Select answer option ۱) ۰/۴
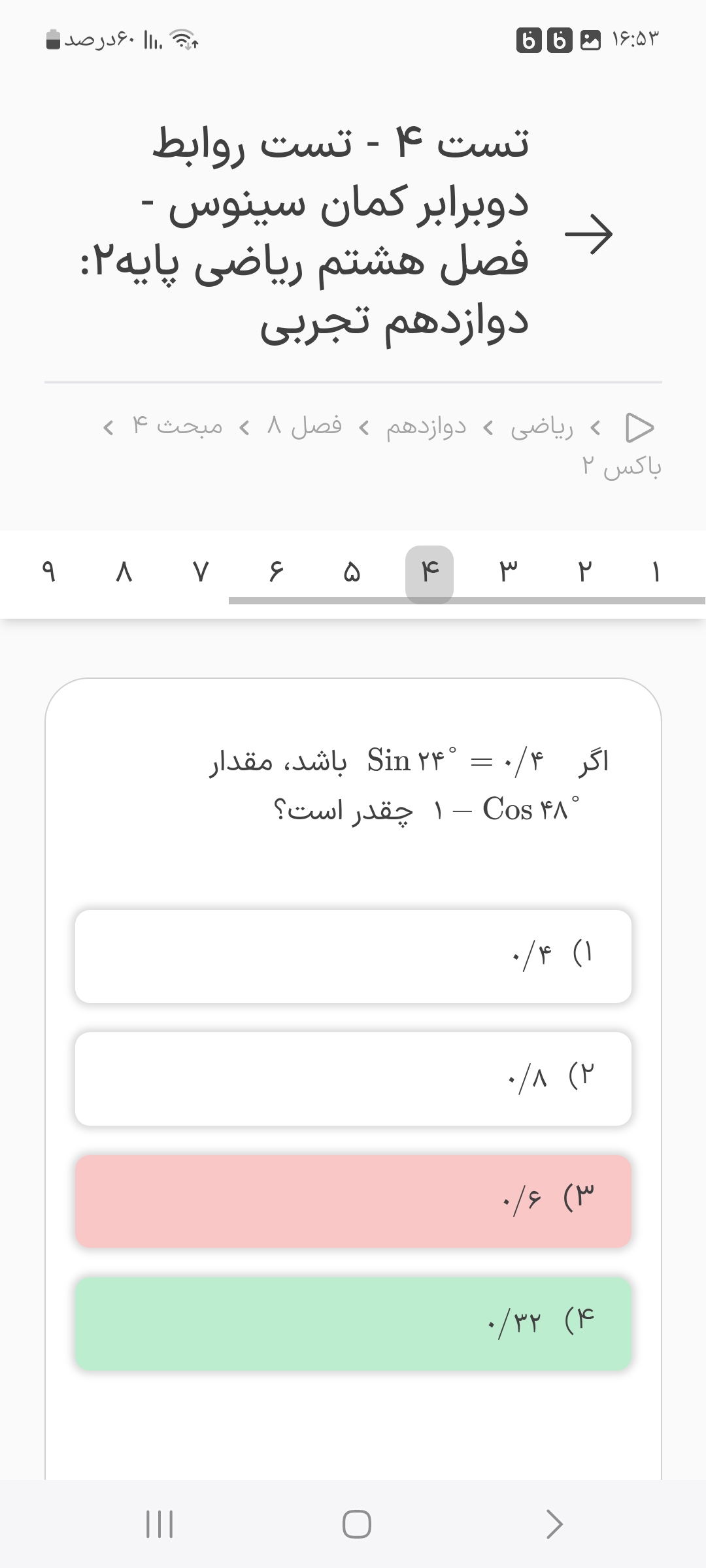This screenshot has width=706, height=1568. [x=353, y=956]
